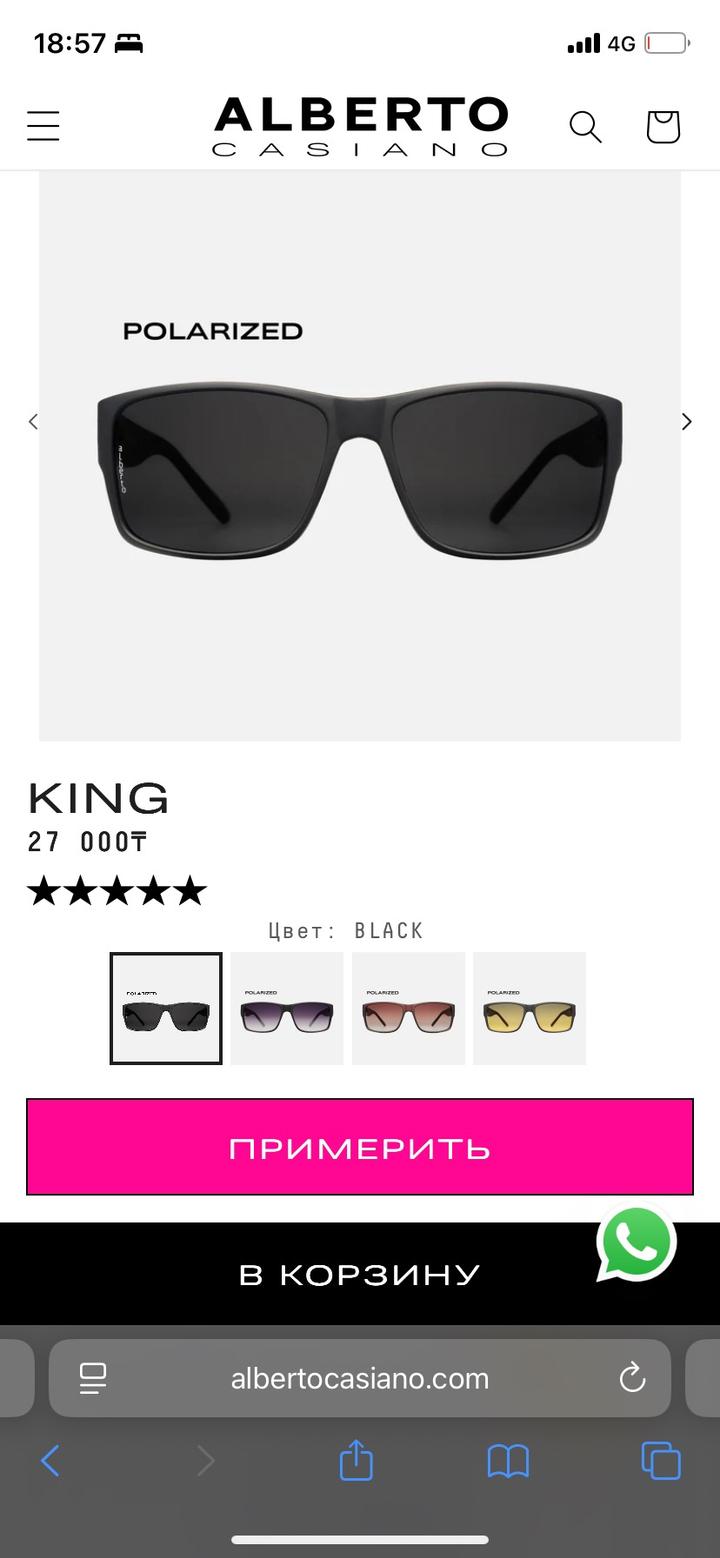Select the brown lens color option
720x1558 pixels.
pos(408,1008)
